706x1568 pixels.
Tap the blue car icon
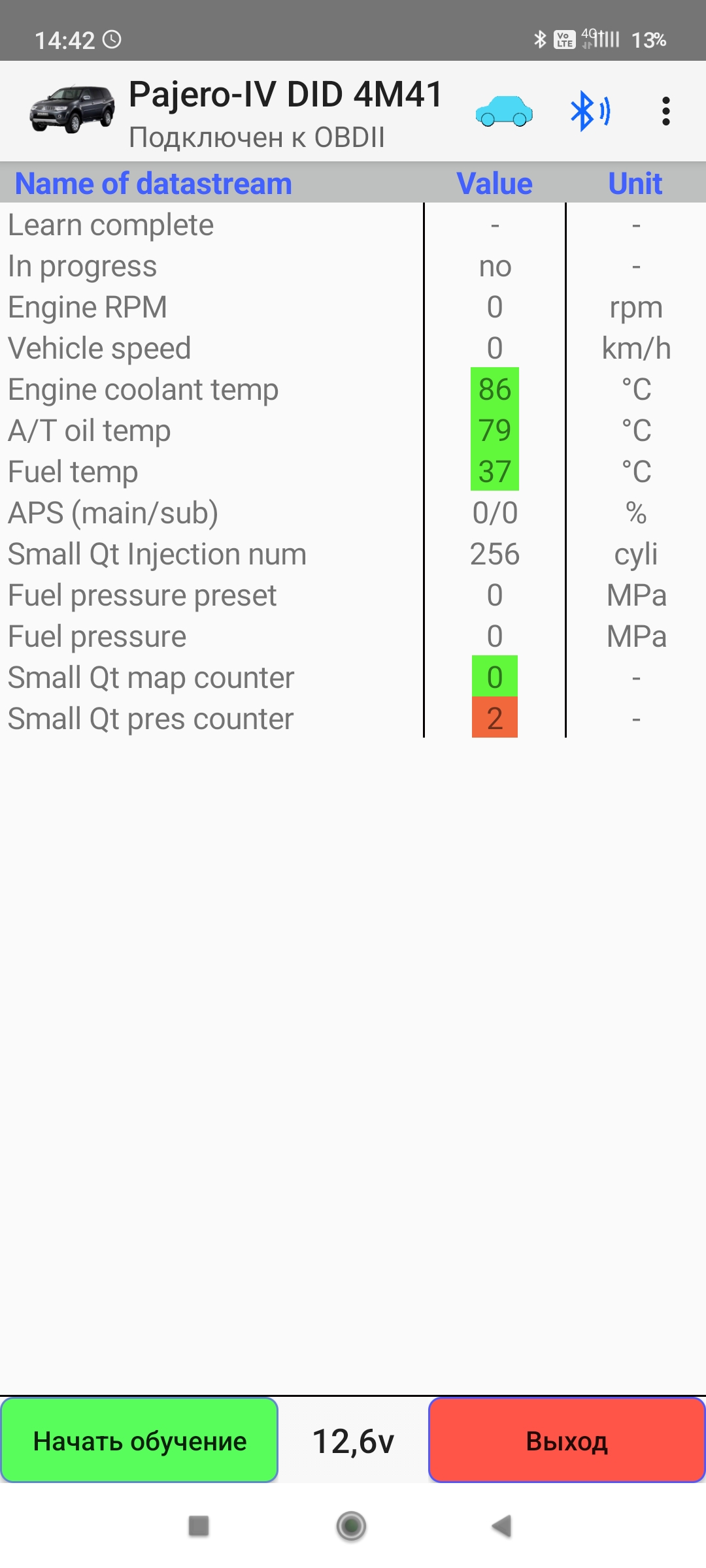coord(504,111)
